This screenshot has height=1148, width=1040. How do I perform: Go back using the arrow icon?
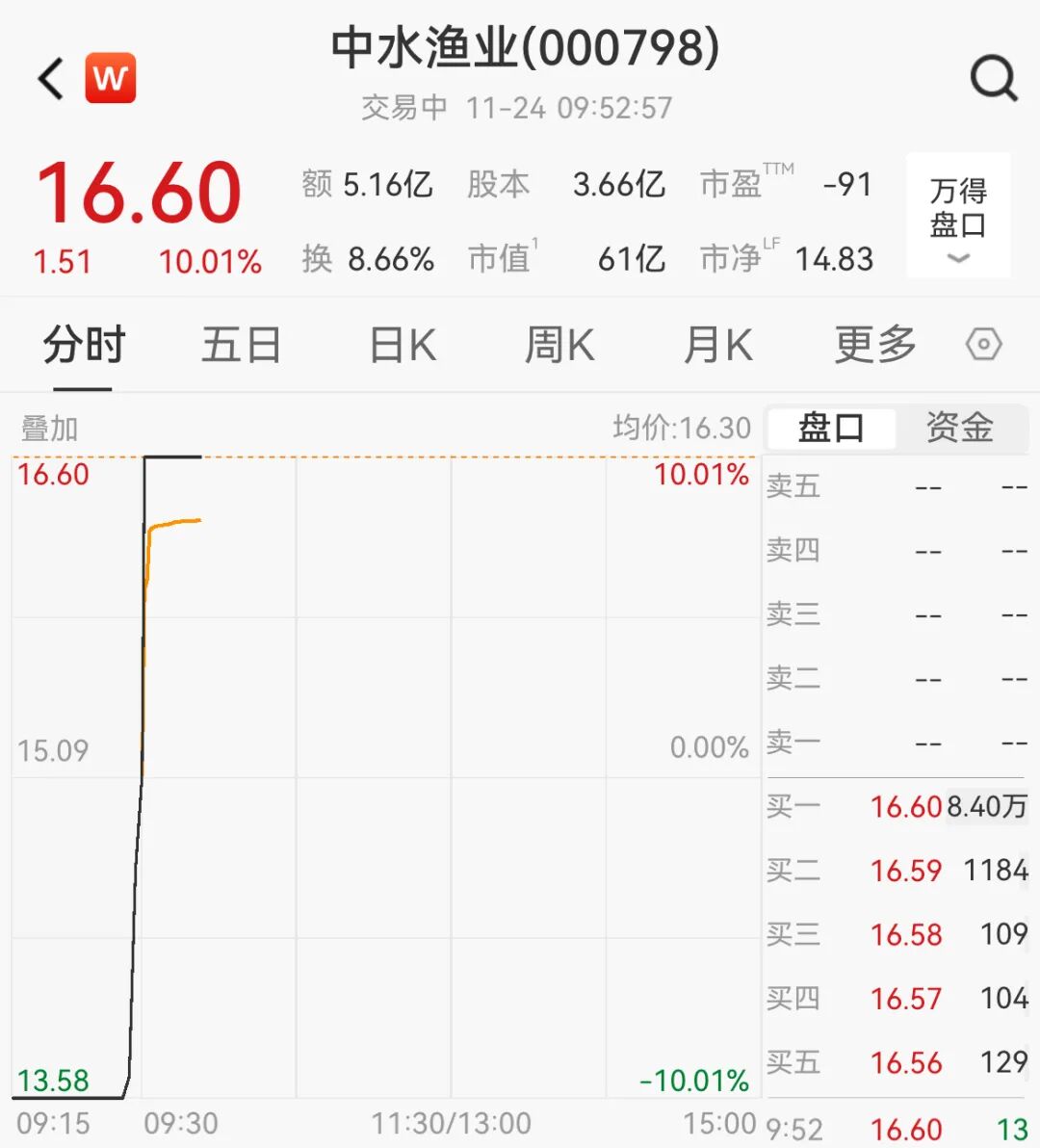[x=51, y=79]
